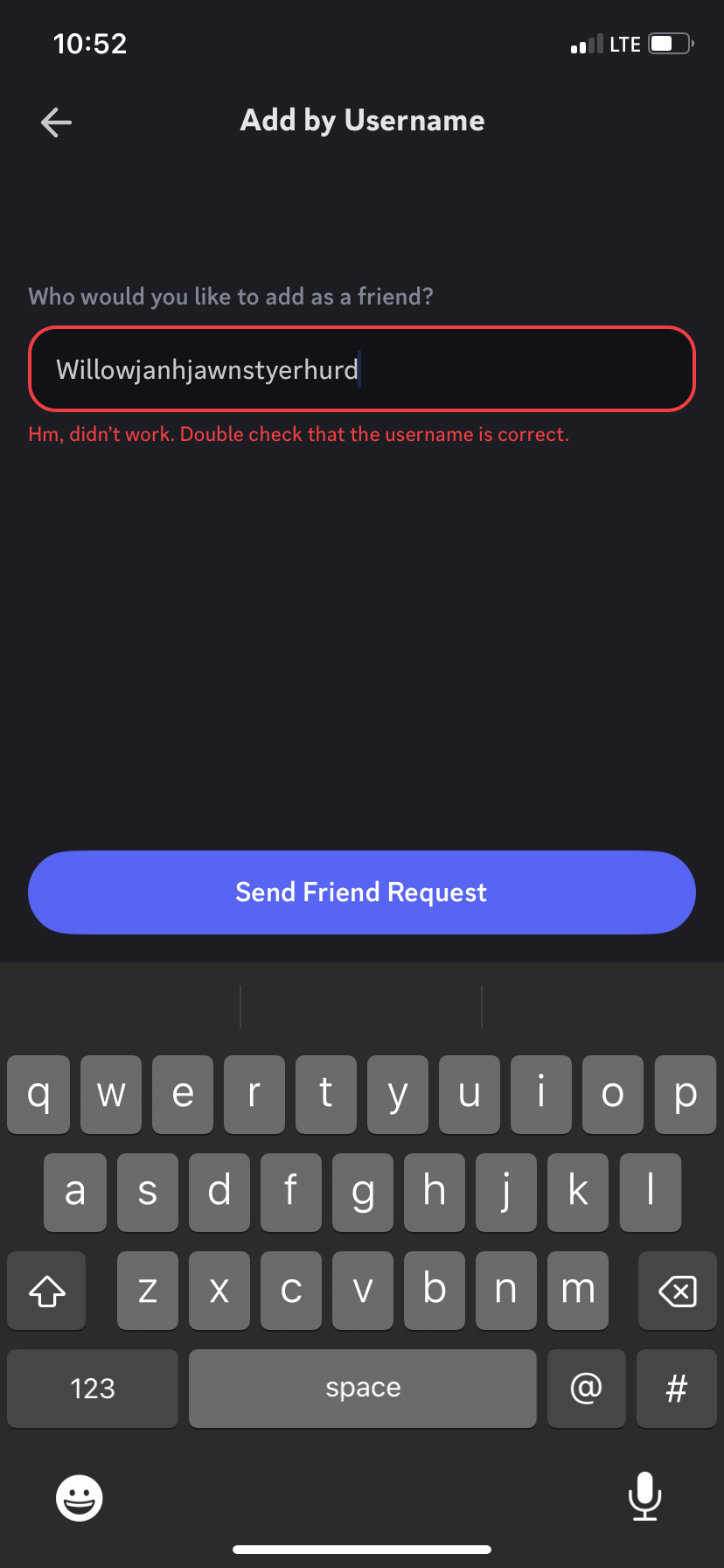Open the emoji keyboard
Viewport: 724px width, 1568px height.
click(80, 1498)
